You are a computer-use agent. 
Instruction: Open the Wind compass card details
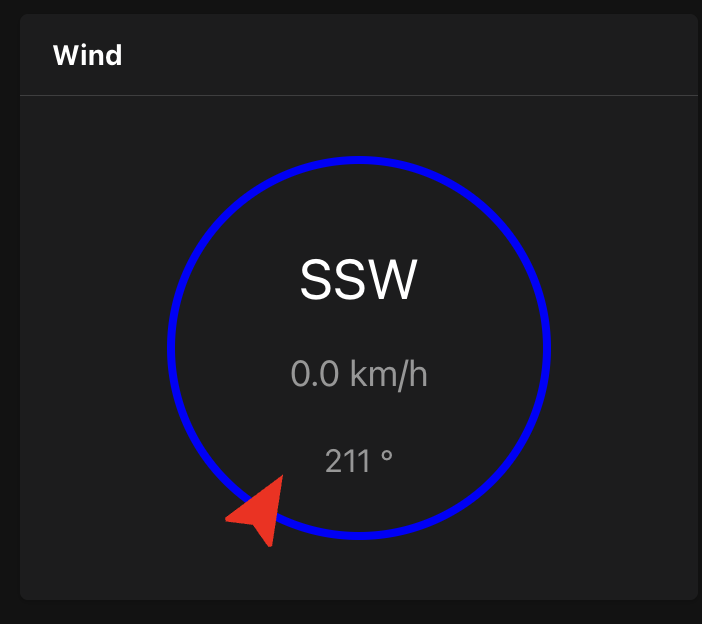coord(359,347)
